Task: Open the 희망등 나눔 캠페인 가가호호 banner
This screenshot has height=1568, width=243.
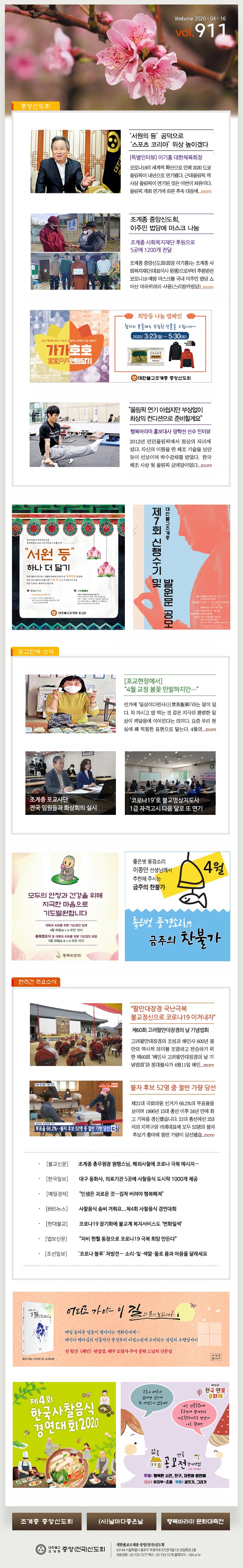Action: (x=121, y=346)
